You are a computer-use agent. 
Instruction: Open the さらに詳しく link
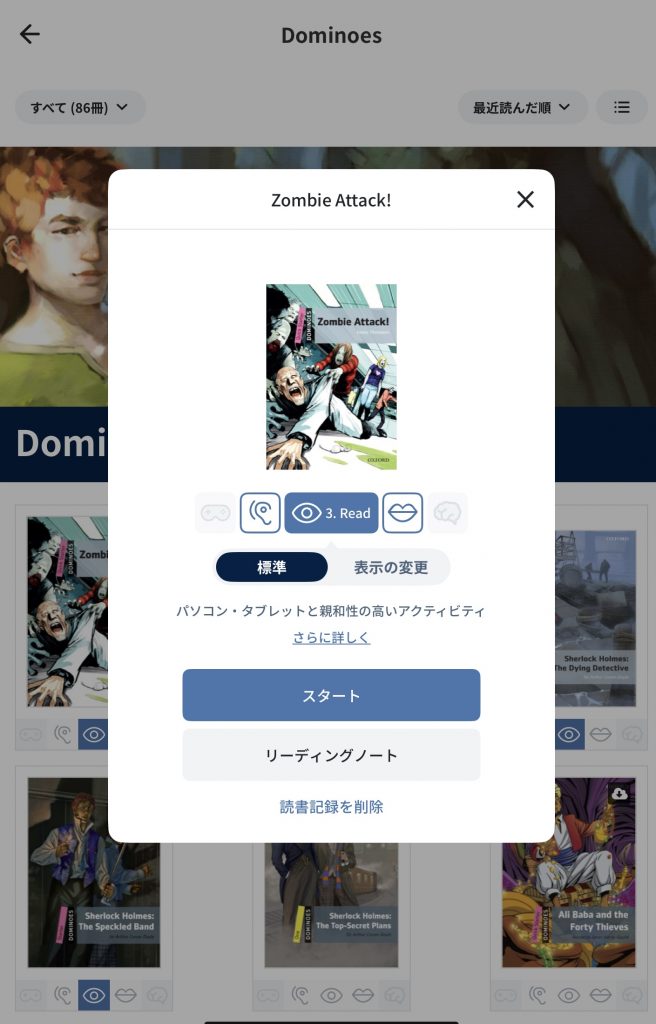click(331, 637)
